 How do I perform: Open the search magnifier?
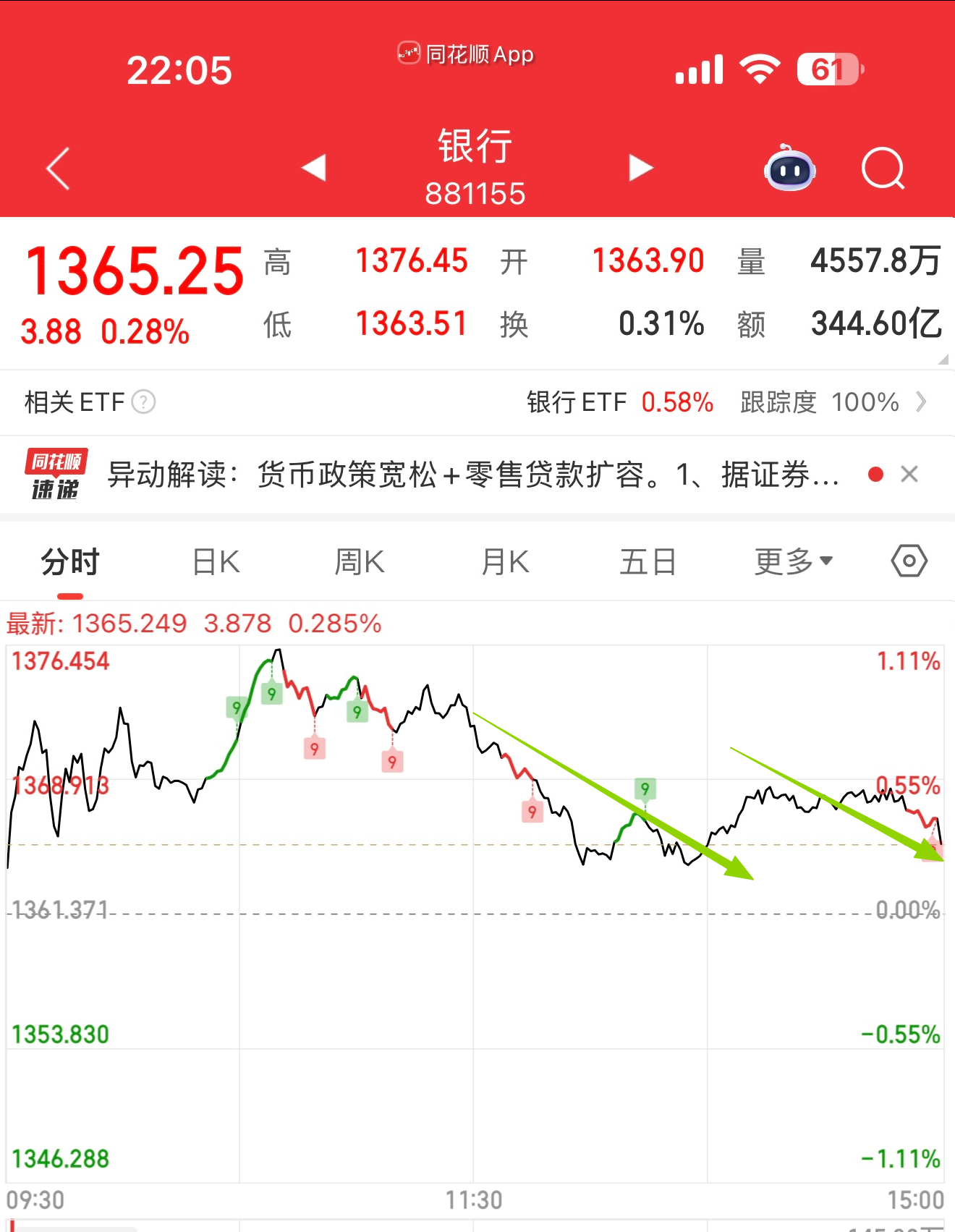[x=883, y=169]
